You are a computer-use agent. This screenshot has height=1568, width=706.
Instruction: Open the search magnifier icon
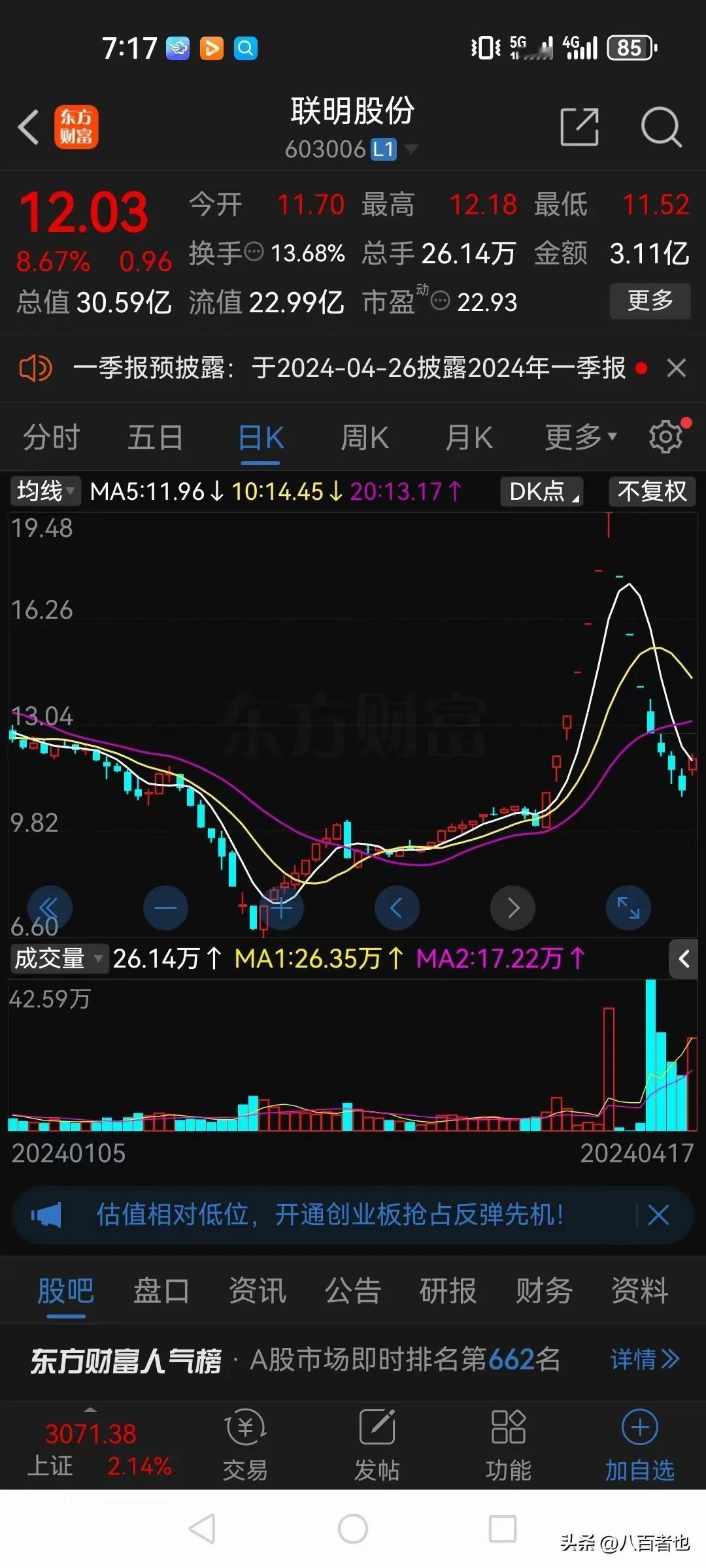coord(661,127)
